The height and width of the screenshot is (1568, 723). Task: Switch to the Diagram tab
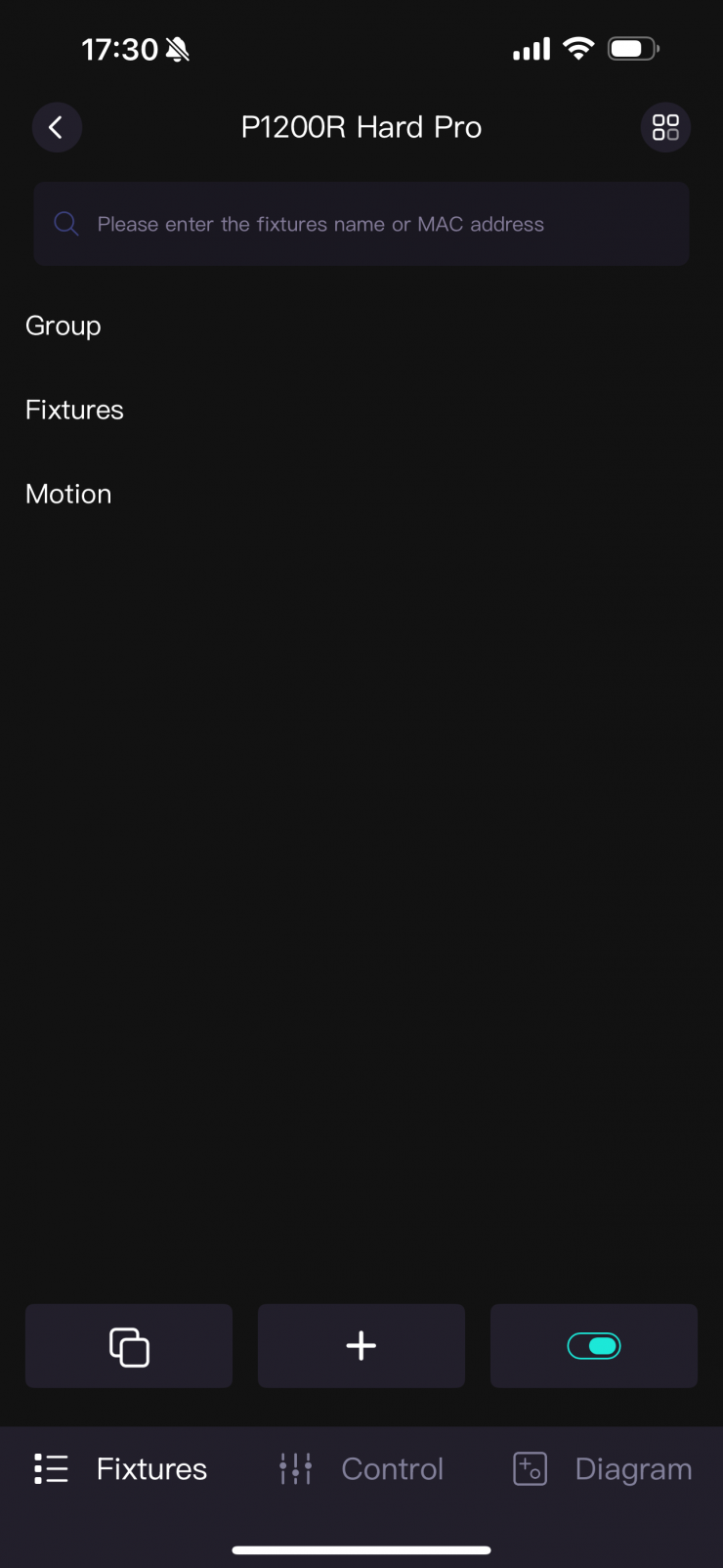603,1468
